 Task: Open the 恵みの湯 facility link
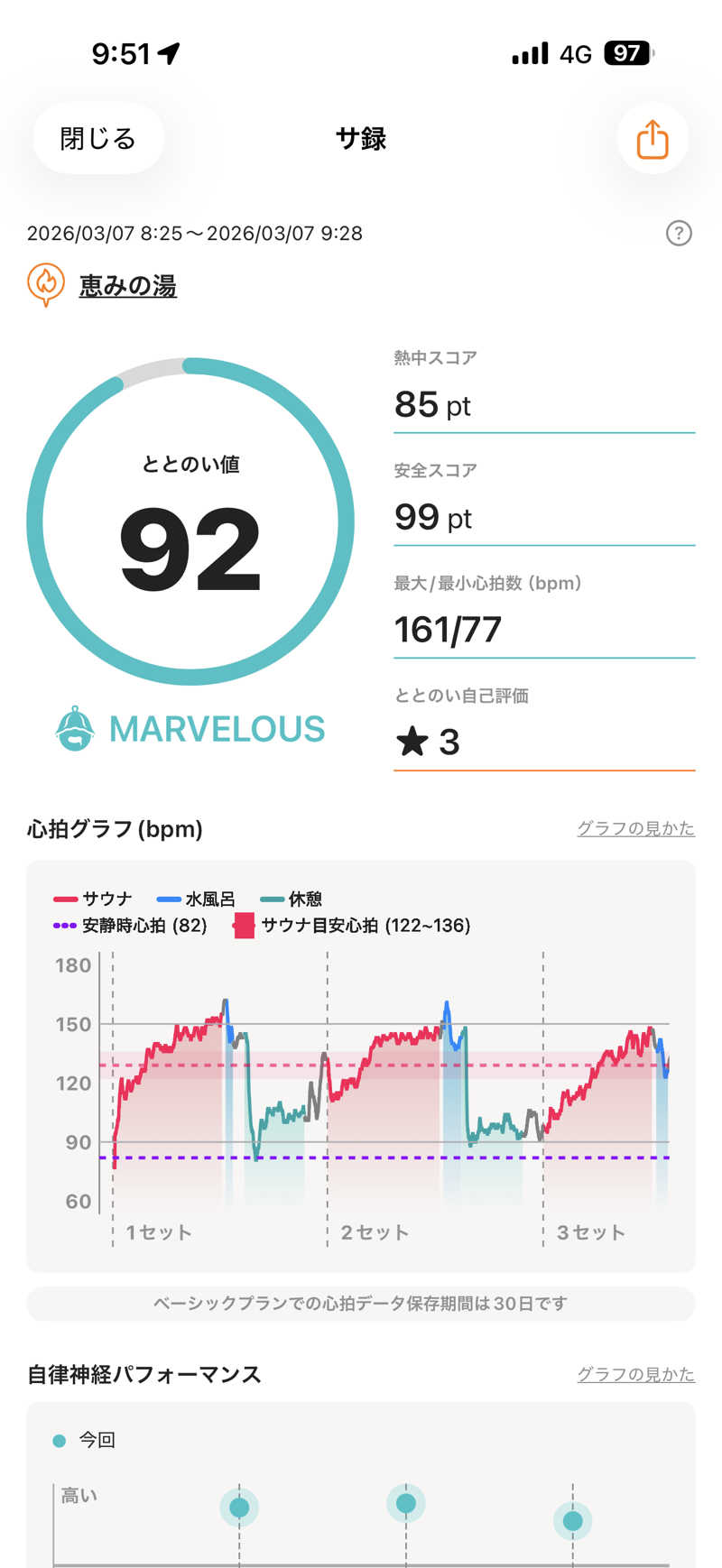127,286
